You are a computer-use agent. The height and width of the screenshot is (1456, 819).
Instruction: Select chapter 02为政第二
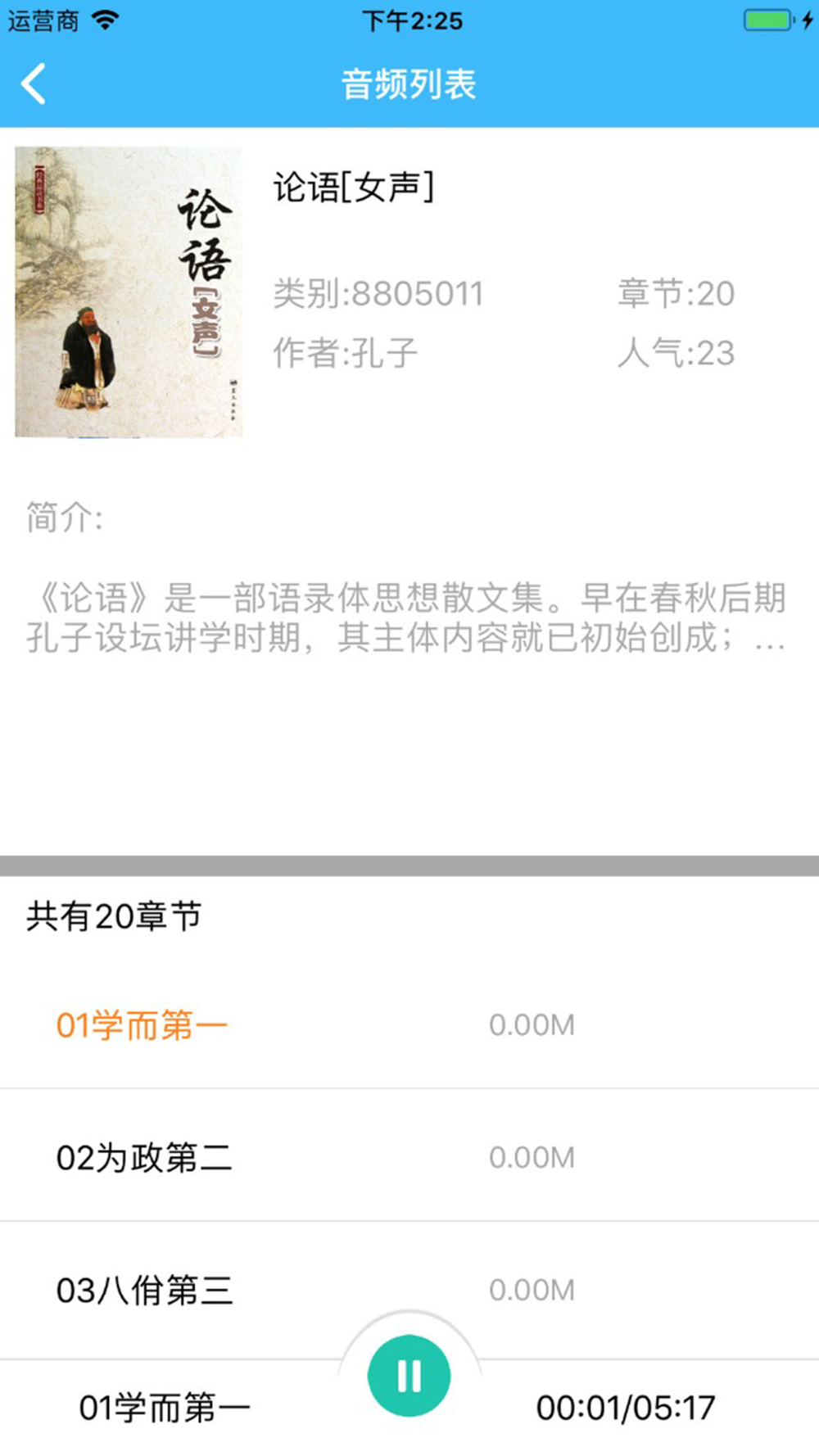[144, 1158]
